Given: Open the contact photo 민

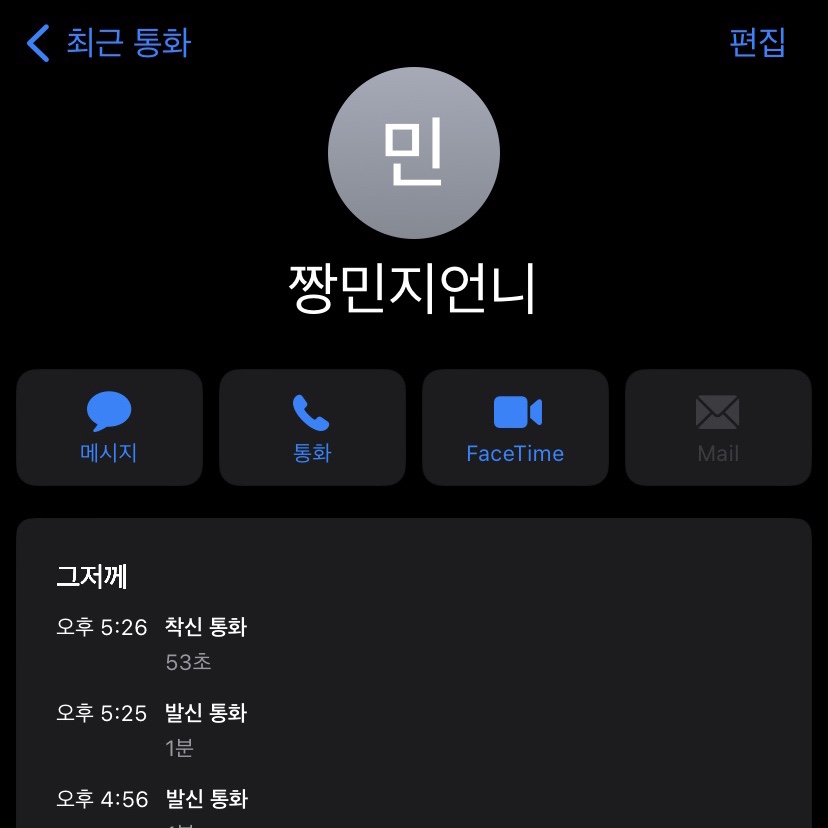Looking at the screenshot, I should (414, 153).
